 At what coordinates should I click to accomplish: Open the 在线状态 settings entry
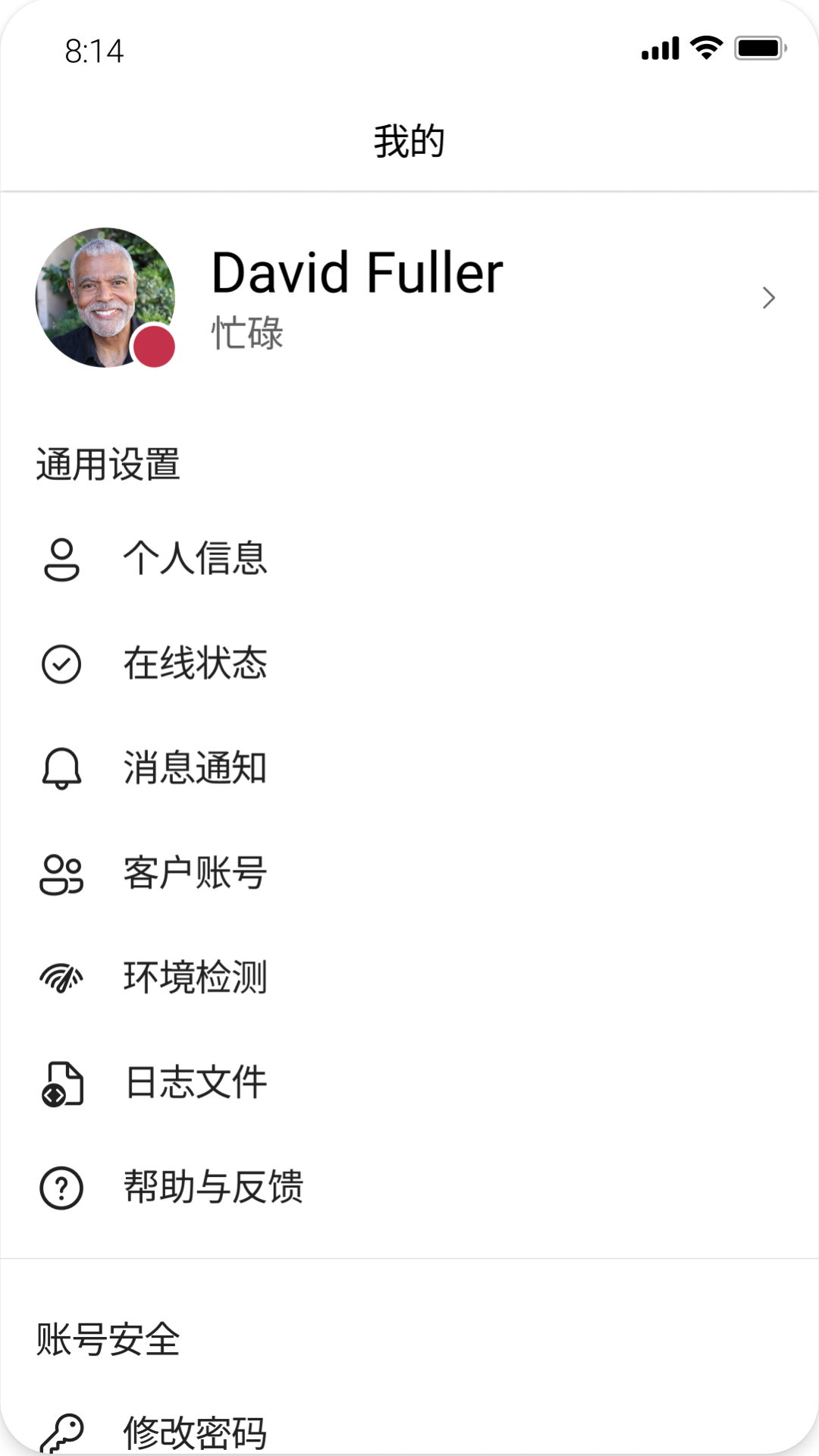coord(196,664)
